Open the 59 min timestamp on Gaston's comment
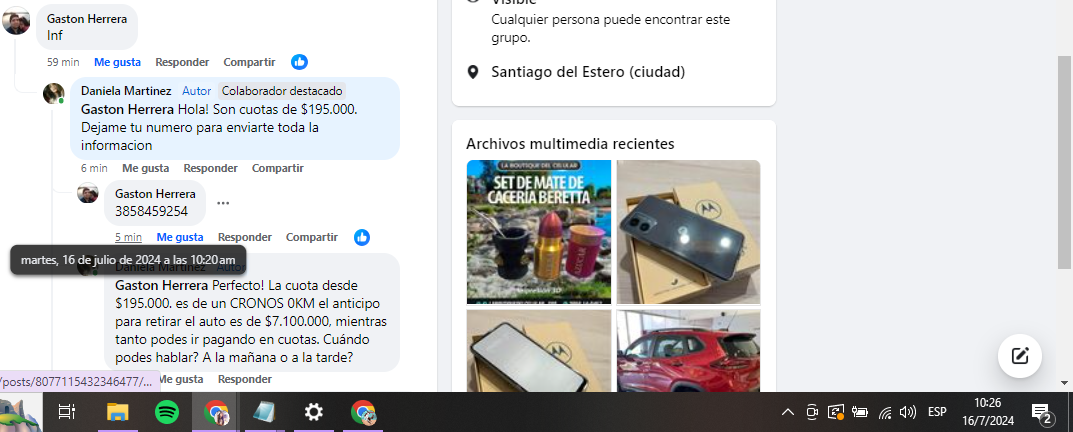The image size is (1073, 432). [63, 62]
